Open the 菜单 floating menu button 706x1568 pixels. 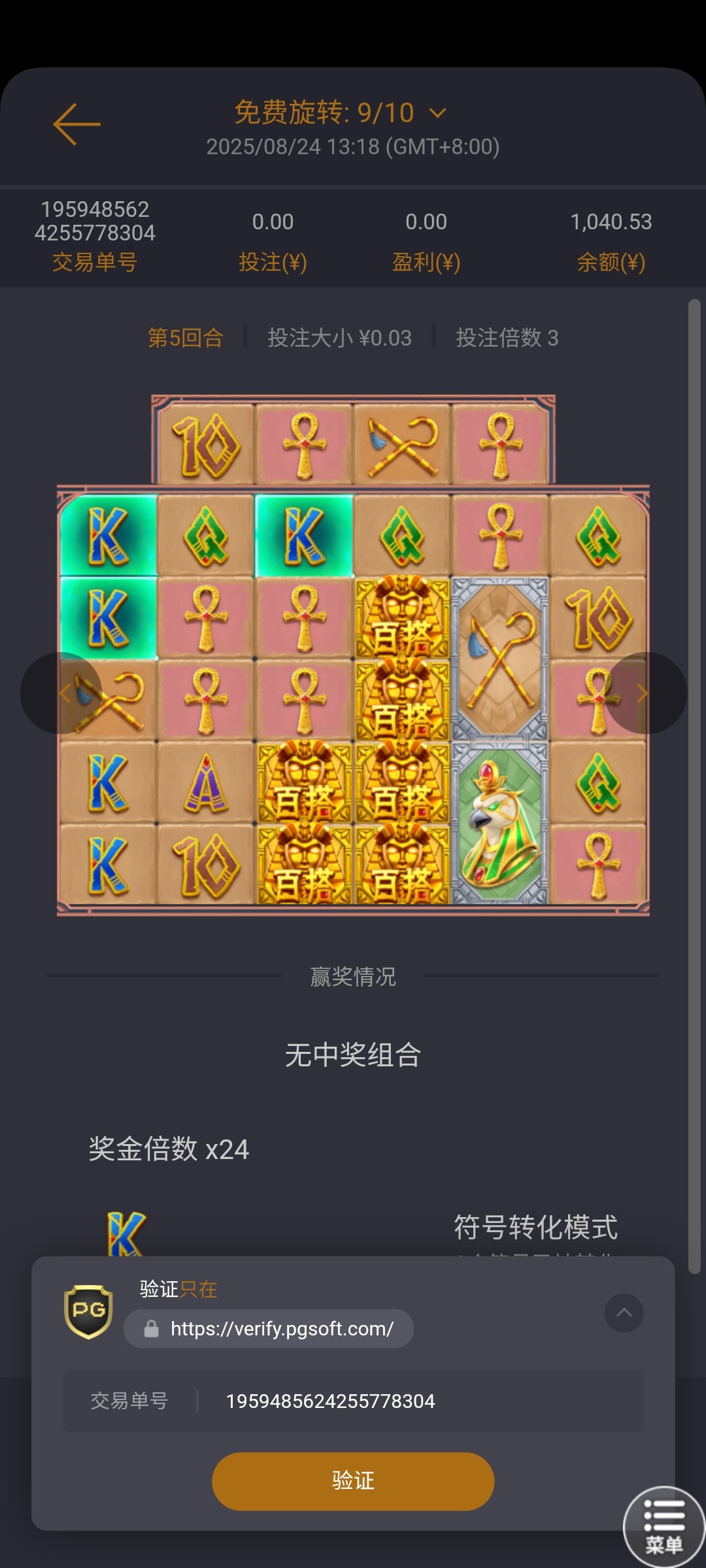664,1526
